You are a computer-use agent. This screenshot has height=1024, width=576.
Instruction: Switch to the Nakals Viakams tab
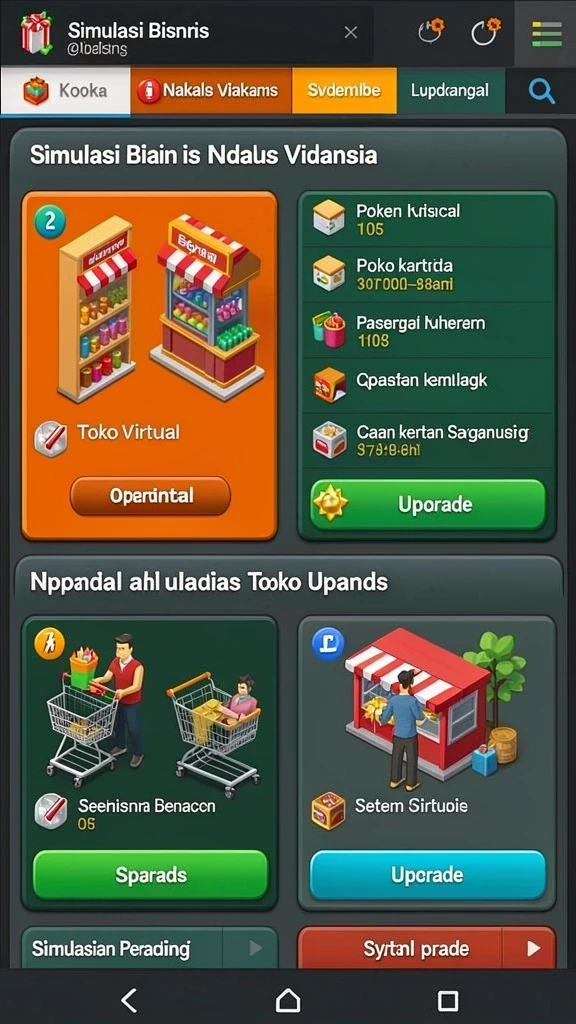coord(211,91)
